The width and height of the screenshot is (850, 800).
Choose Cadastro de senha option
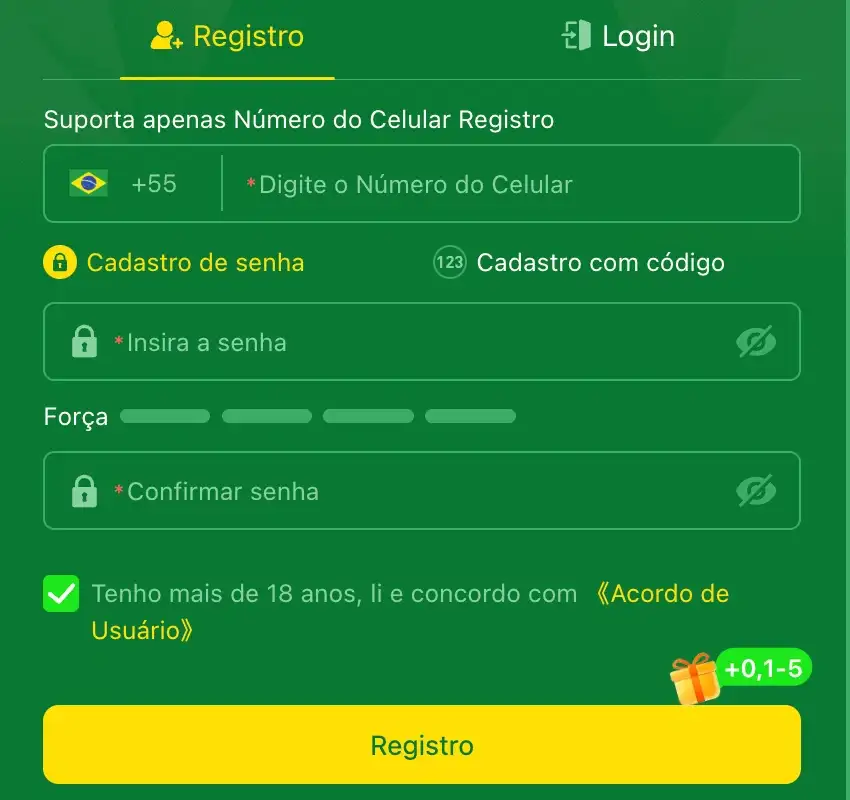point(174,263)
